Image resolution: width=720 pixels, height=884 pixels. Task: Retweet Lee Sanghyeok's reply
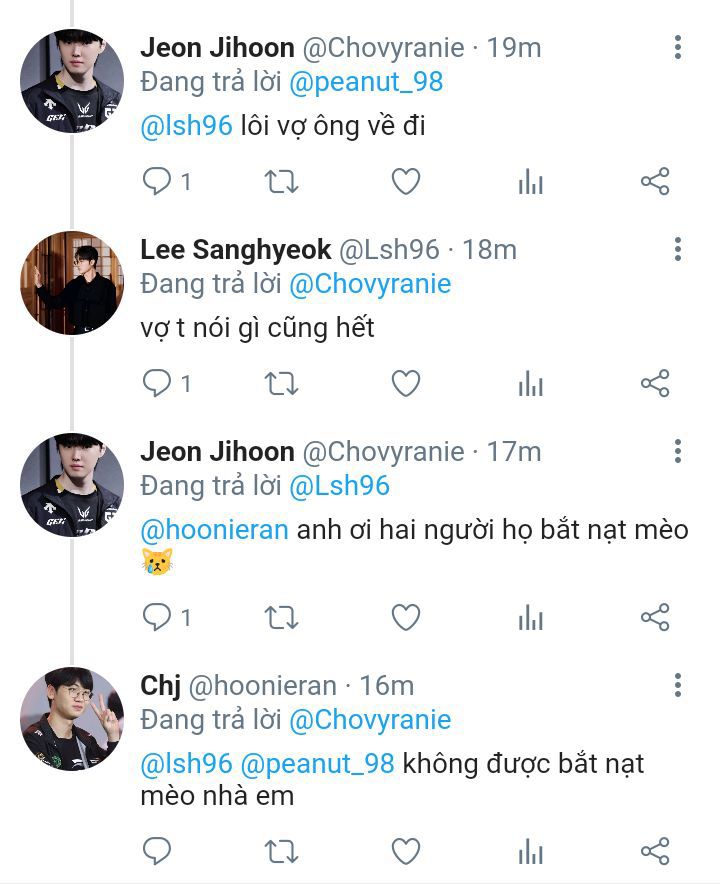pos(281,383)
